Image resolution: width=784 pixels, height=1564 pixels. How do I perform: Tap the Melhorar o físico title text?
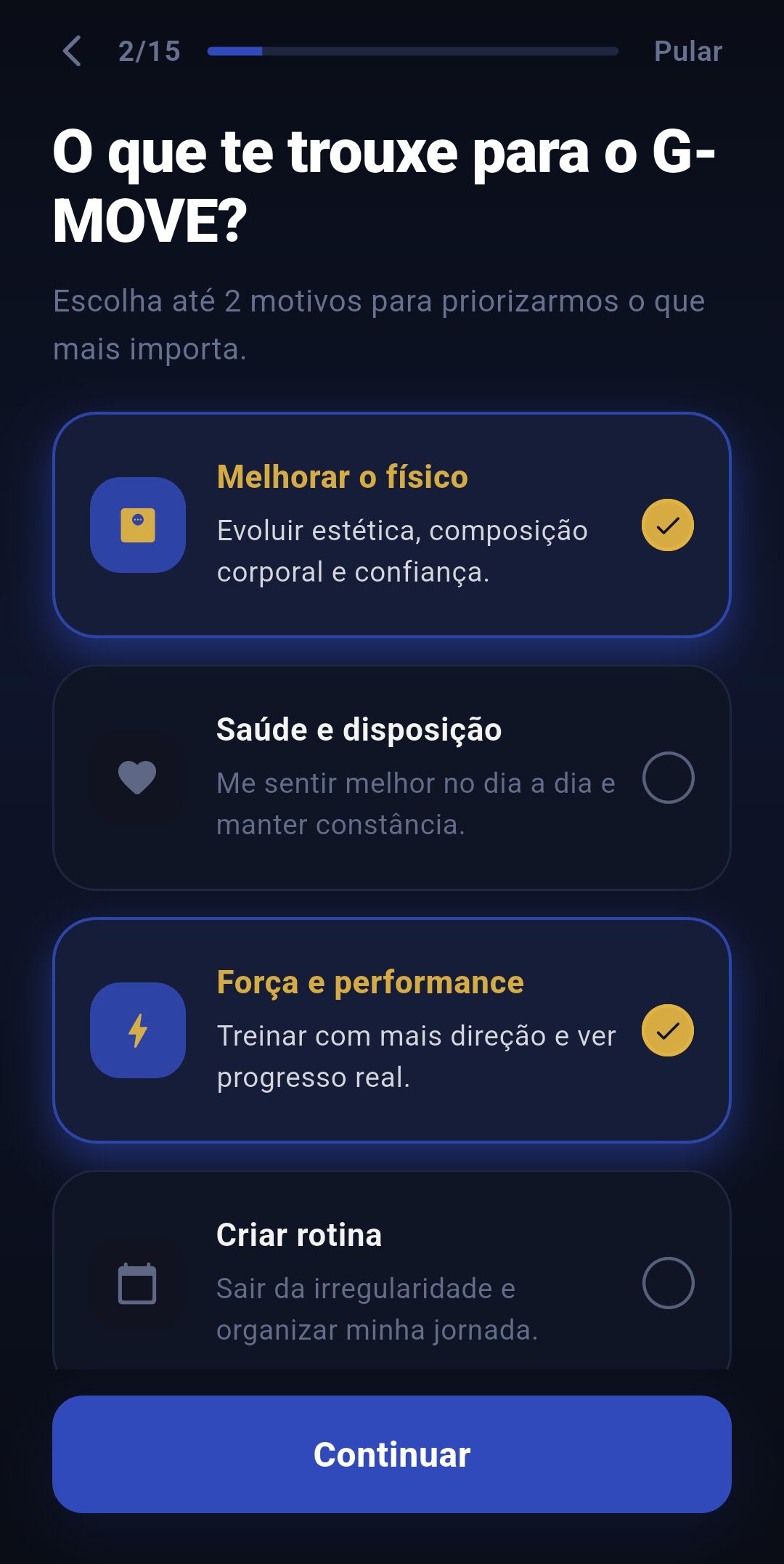(342, 477)
